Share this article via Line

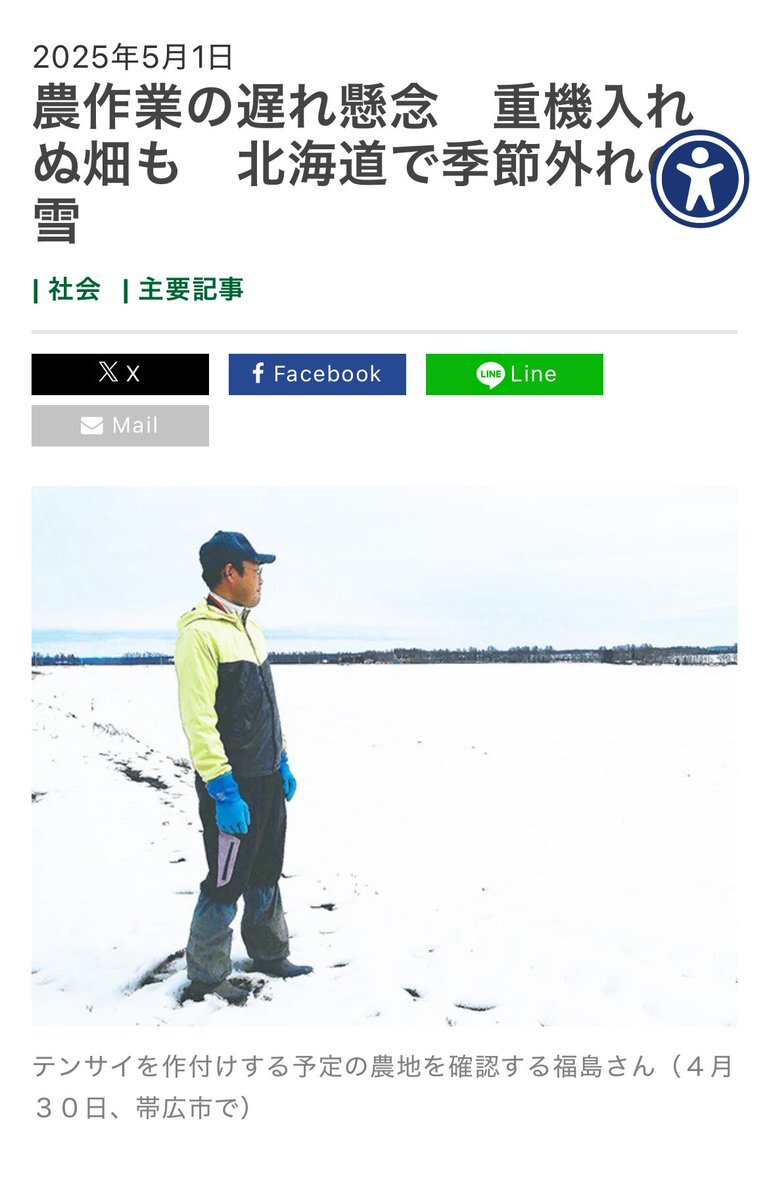514,374
